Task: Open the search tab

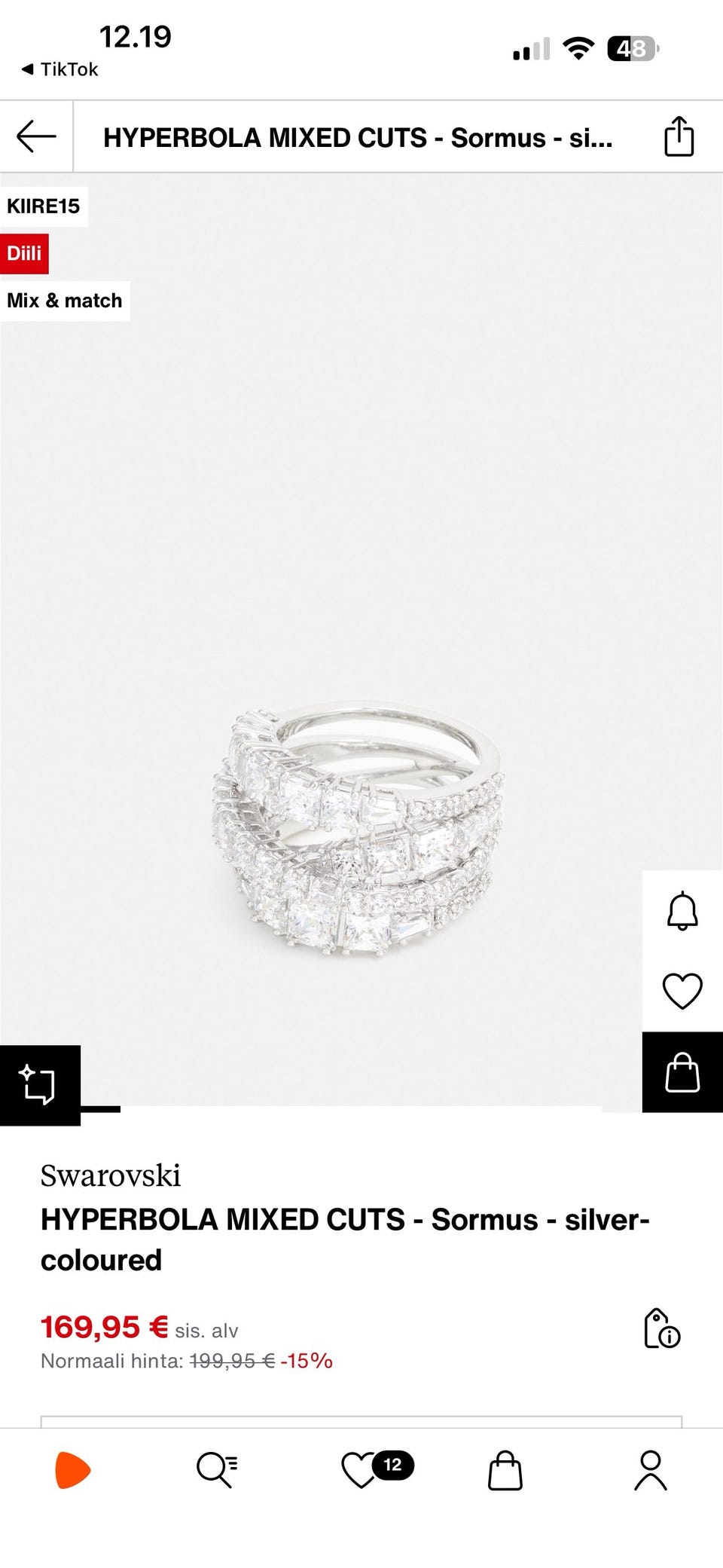Action: (x=217, y=1470)
